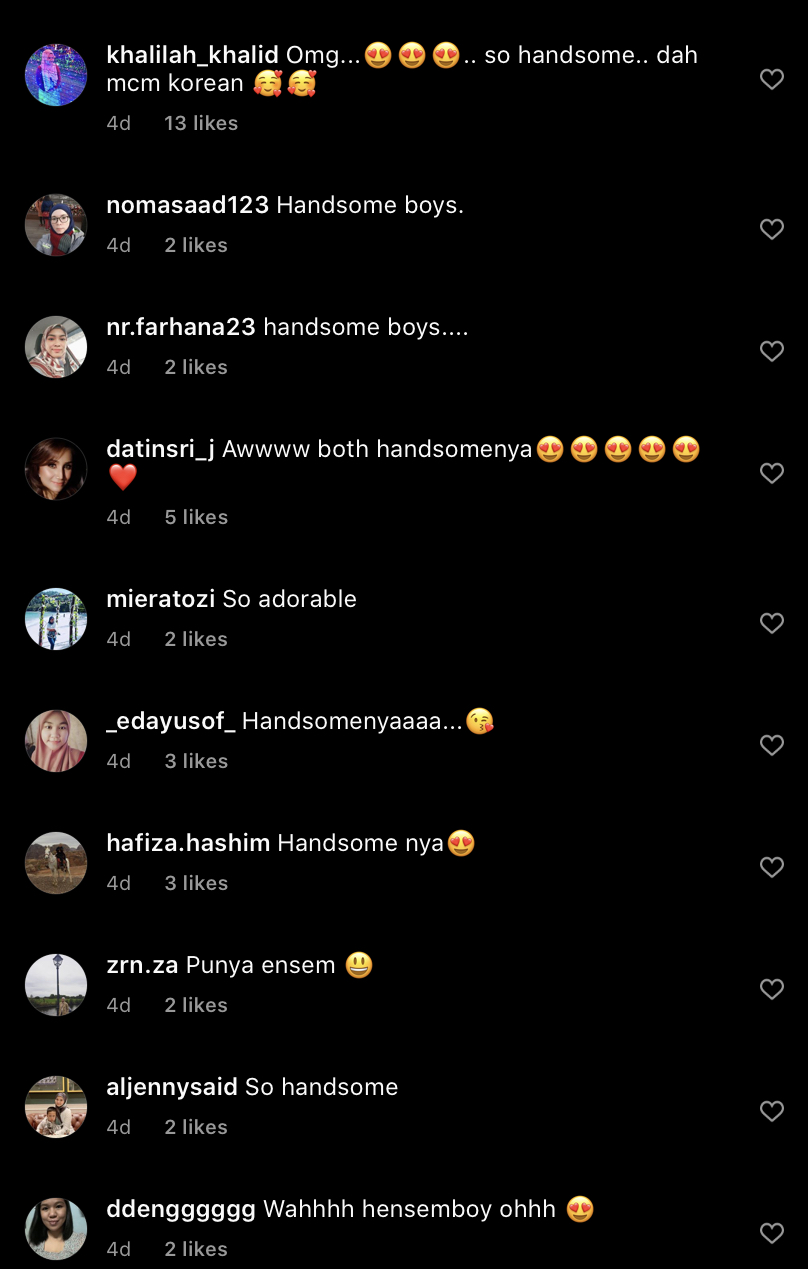The width and height of the screenshot is (808, 1269).
Task: Like aljennysaid's comment
Action: 772,1112
